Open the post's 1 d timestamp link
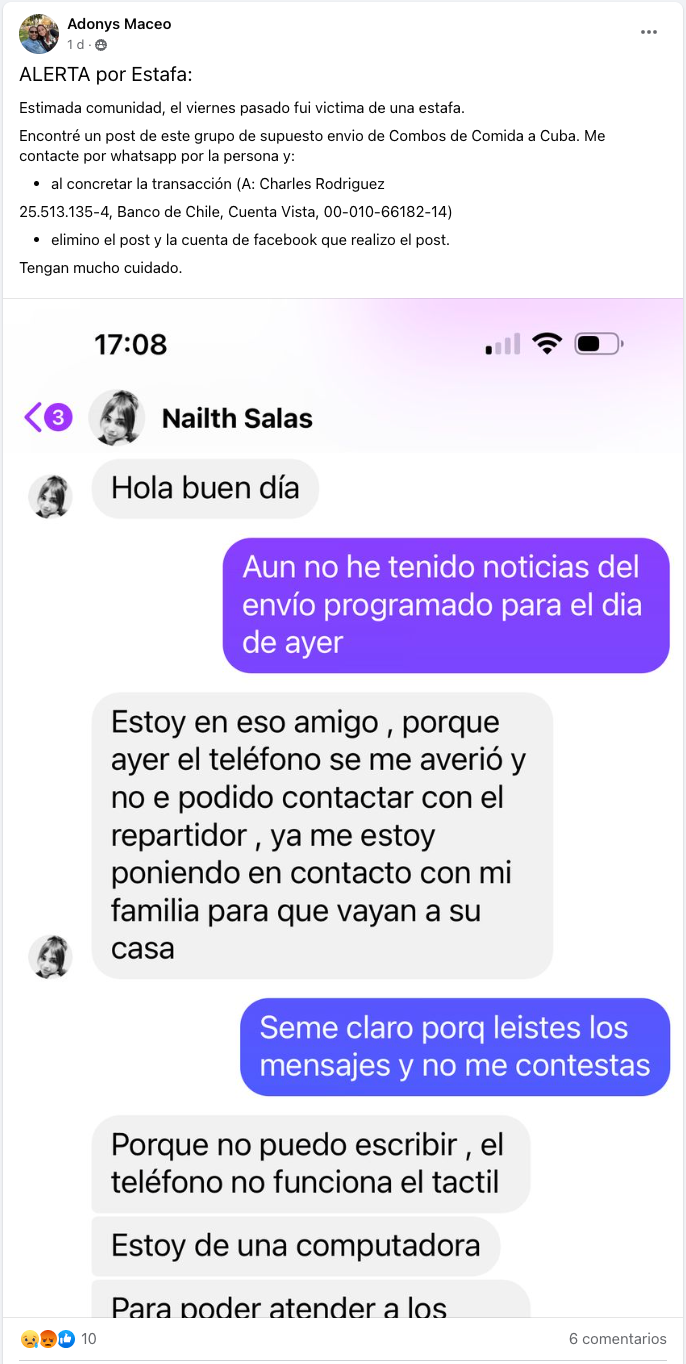The height and width of the screenshot is (1364, 686). click(75, 45)
